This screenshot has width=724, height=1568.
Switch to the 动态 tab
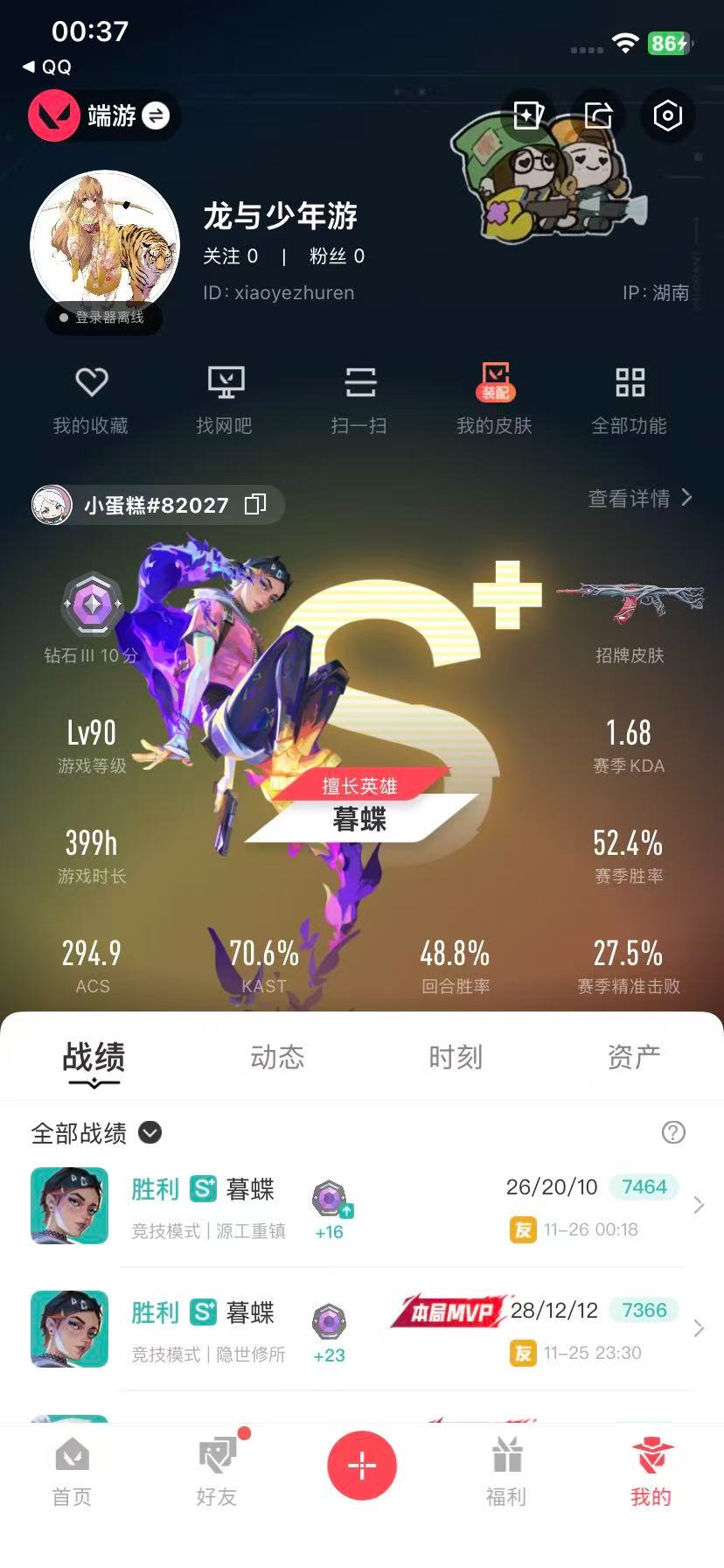click(276, 1058)
